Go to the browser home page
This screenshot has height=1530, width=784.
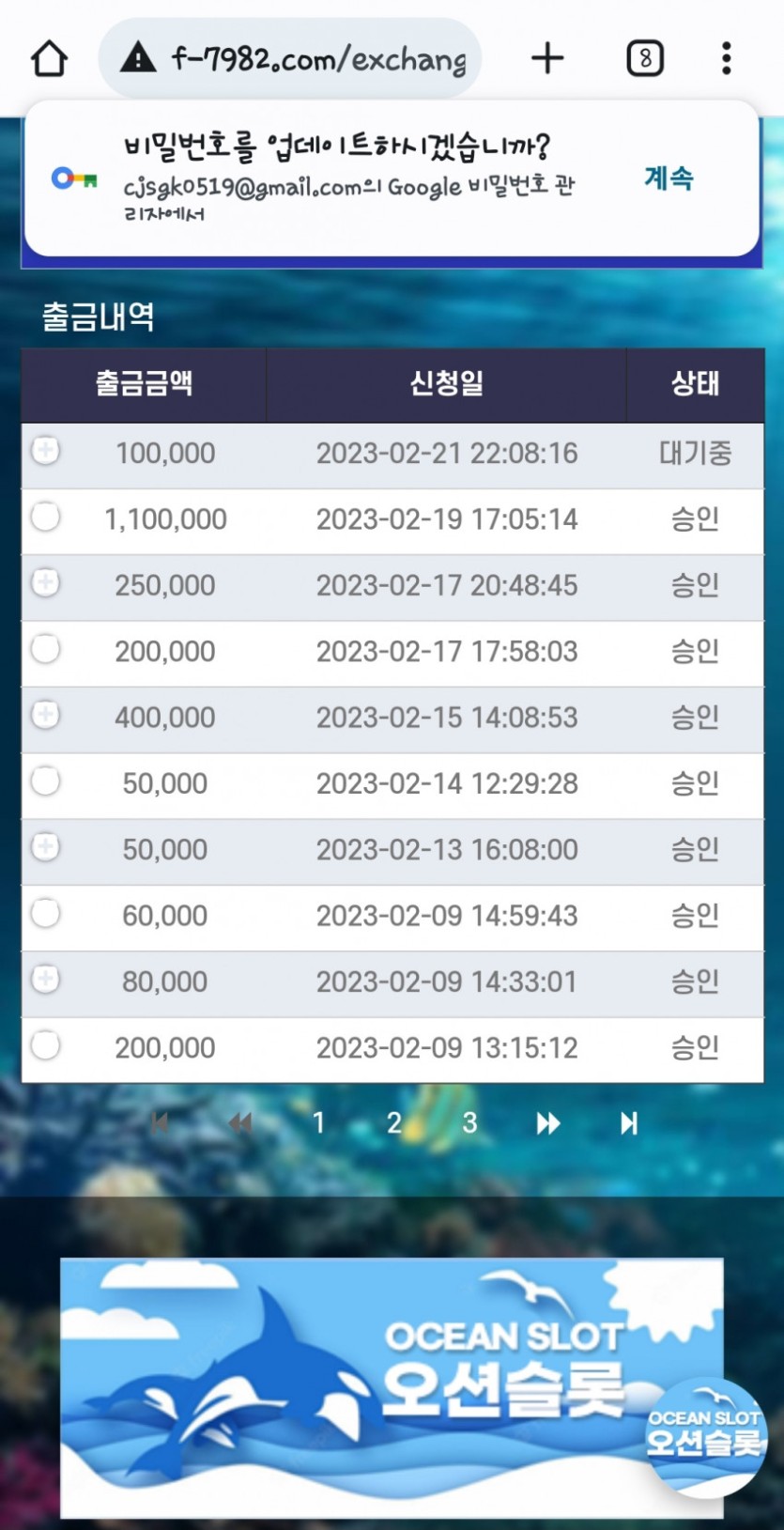point(50,59)
